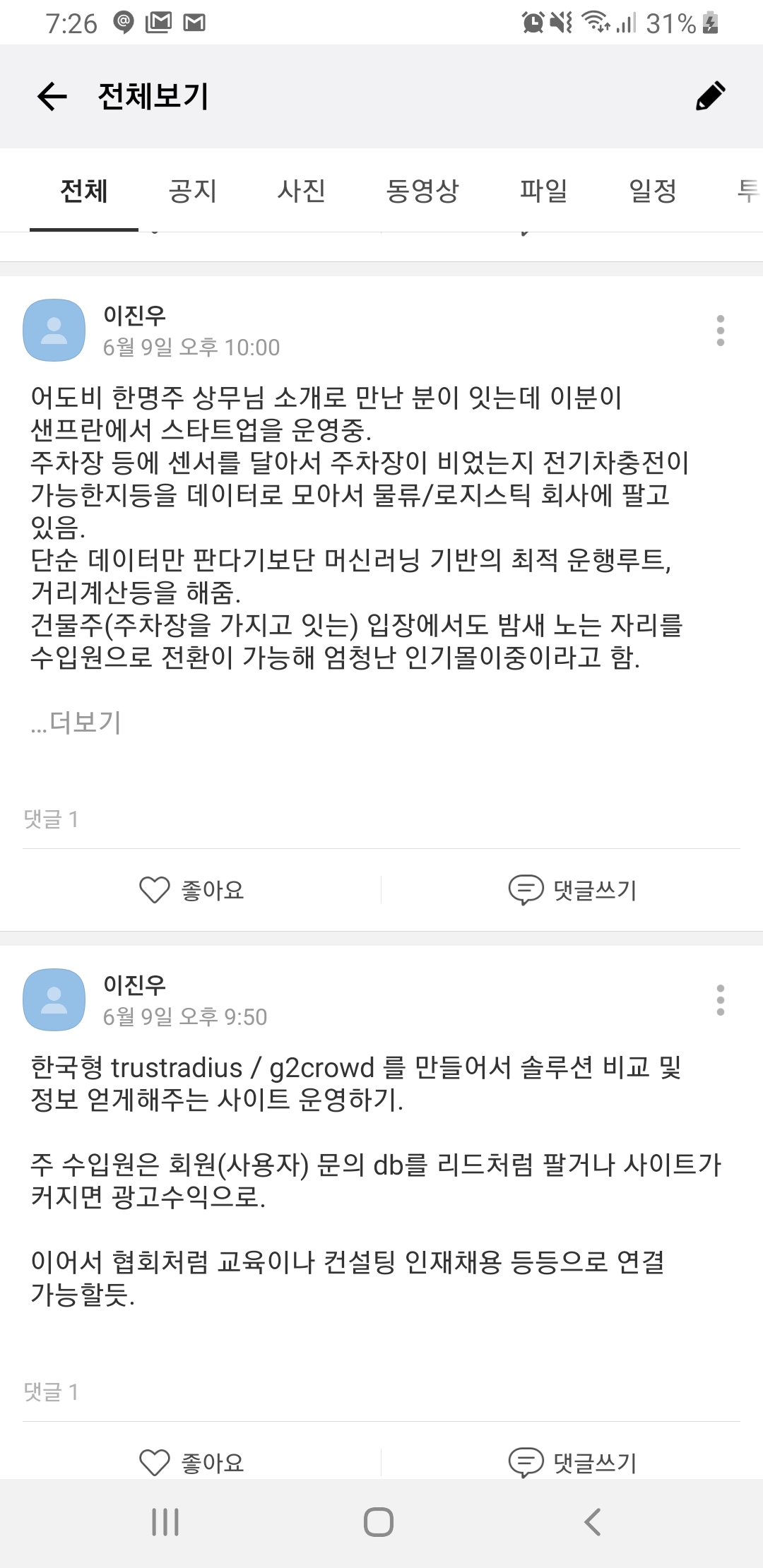
Task: Write a comment on the 10:00 post
Action: point(573,890)
